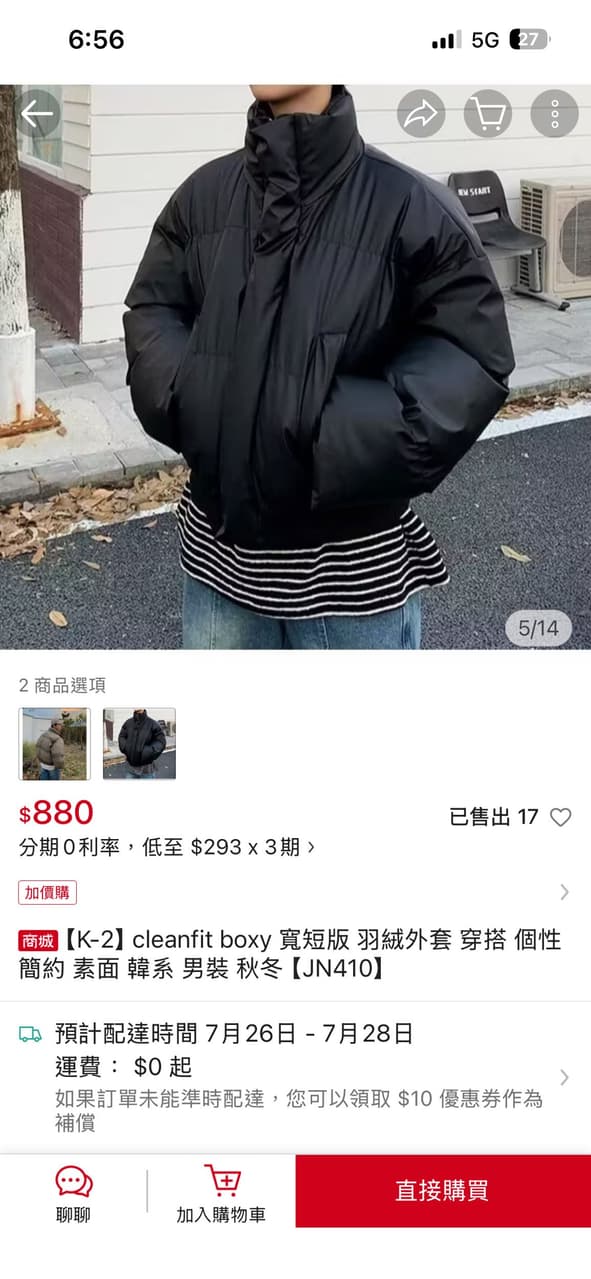Like this product with the heart icon
The image size is (591, 1279).
point(561,817)
